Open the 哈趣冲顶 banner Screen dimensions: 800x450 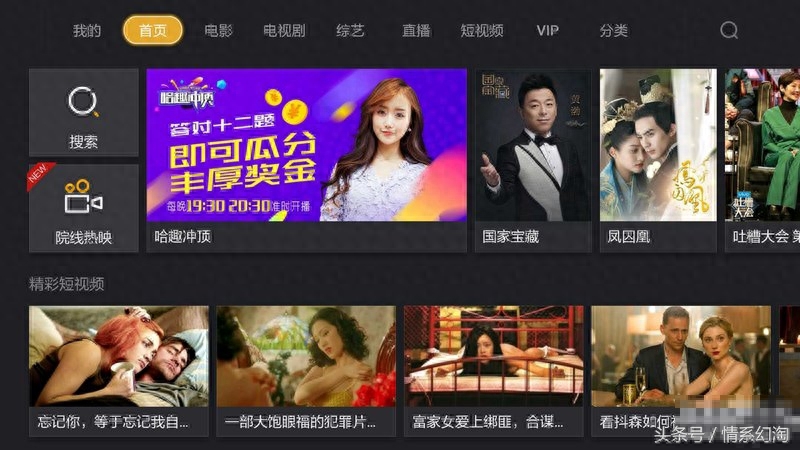point(306,158)
